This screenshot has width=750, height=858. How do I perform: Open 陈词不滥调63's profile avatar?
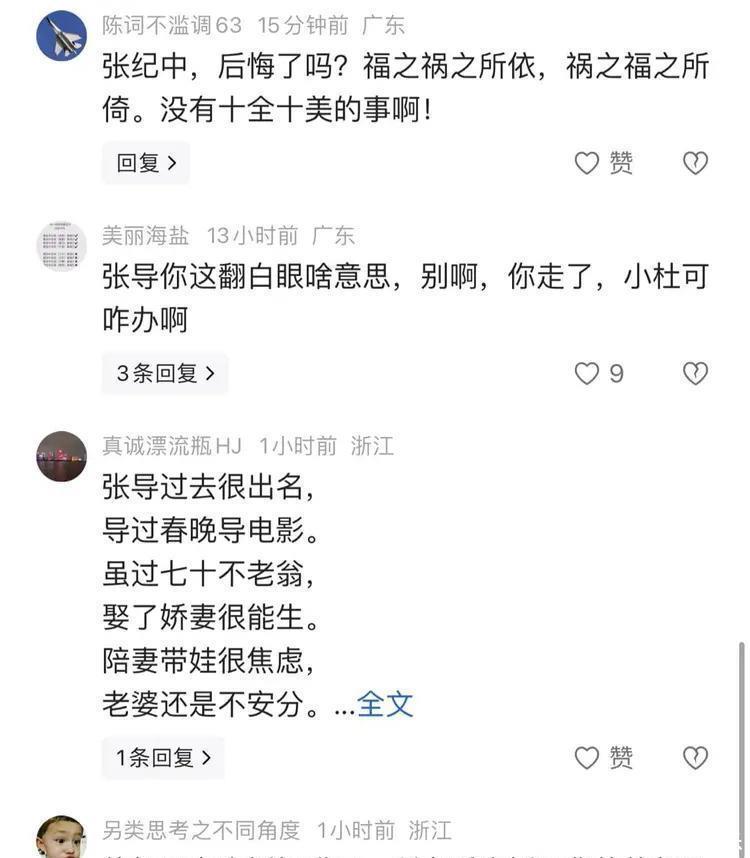click(61, 35)
